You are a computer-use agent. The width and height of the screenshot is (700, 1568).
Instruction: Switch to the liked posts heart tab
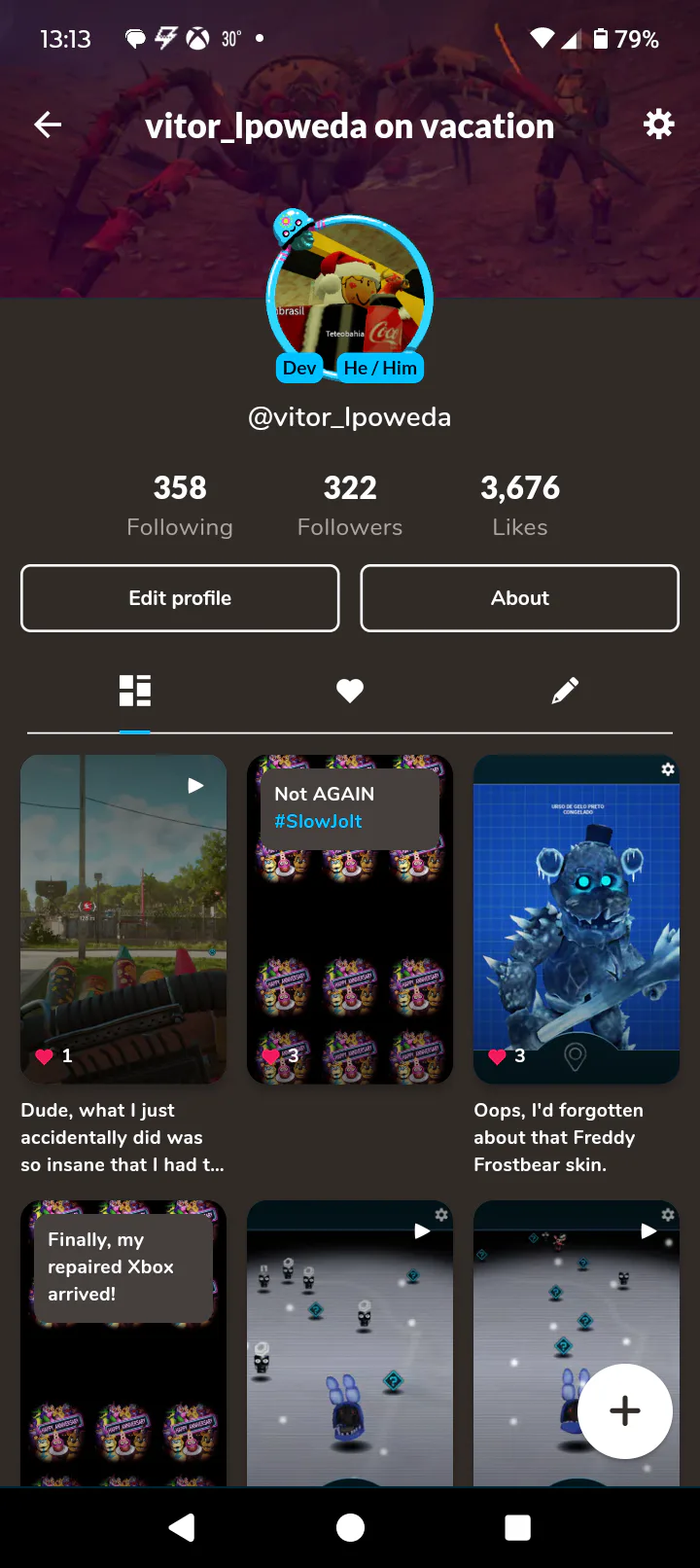(350, 691)
